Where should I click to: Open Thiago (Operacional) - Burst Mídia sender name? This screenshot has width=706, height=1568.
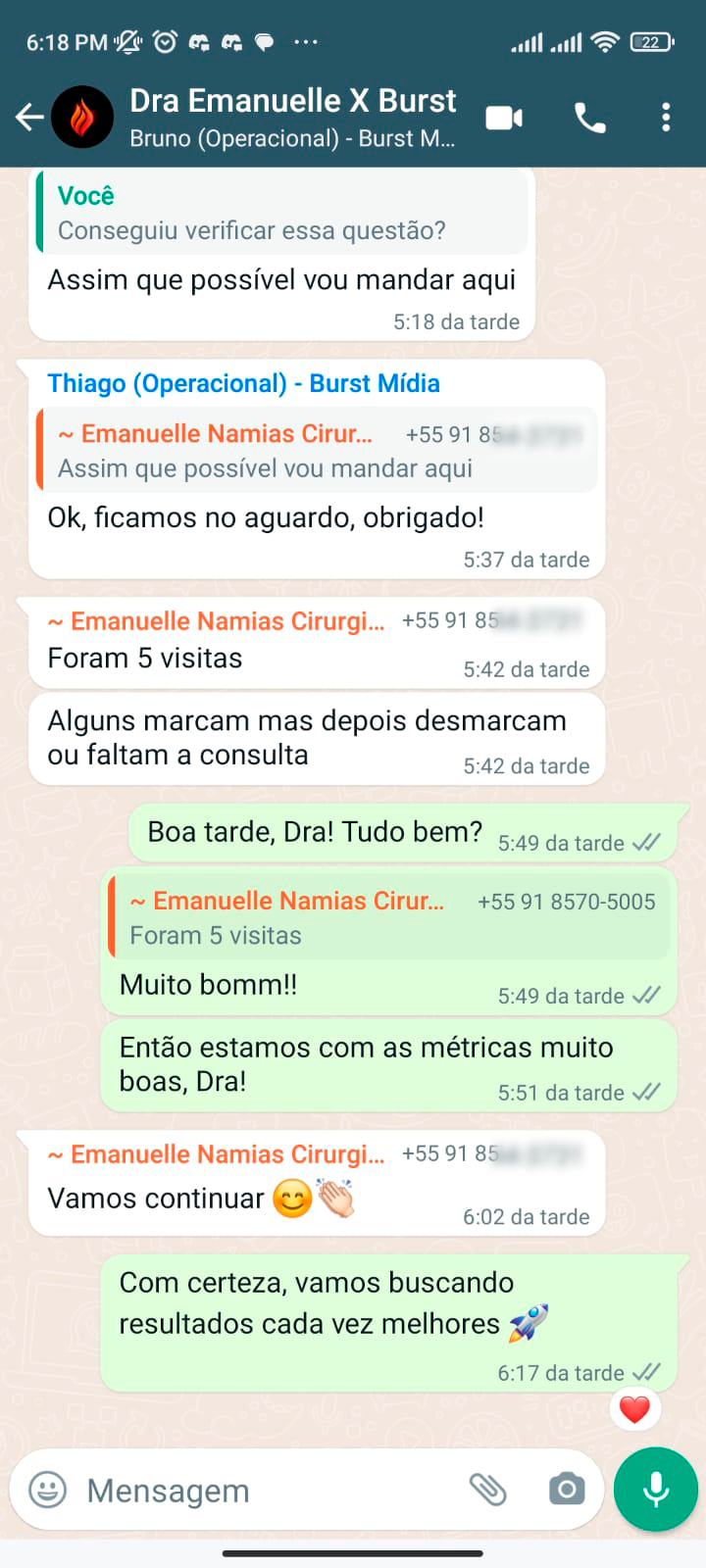point(243,383)
